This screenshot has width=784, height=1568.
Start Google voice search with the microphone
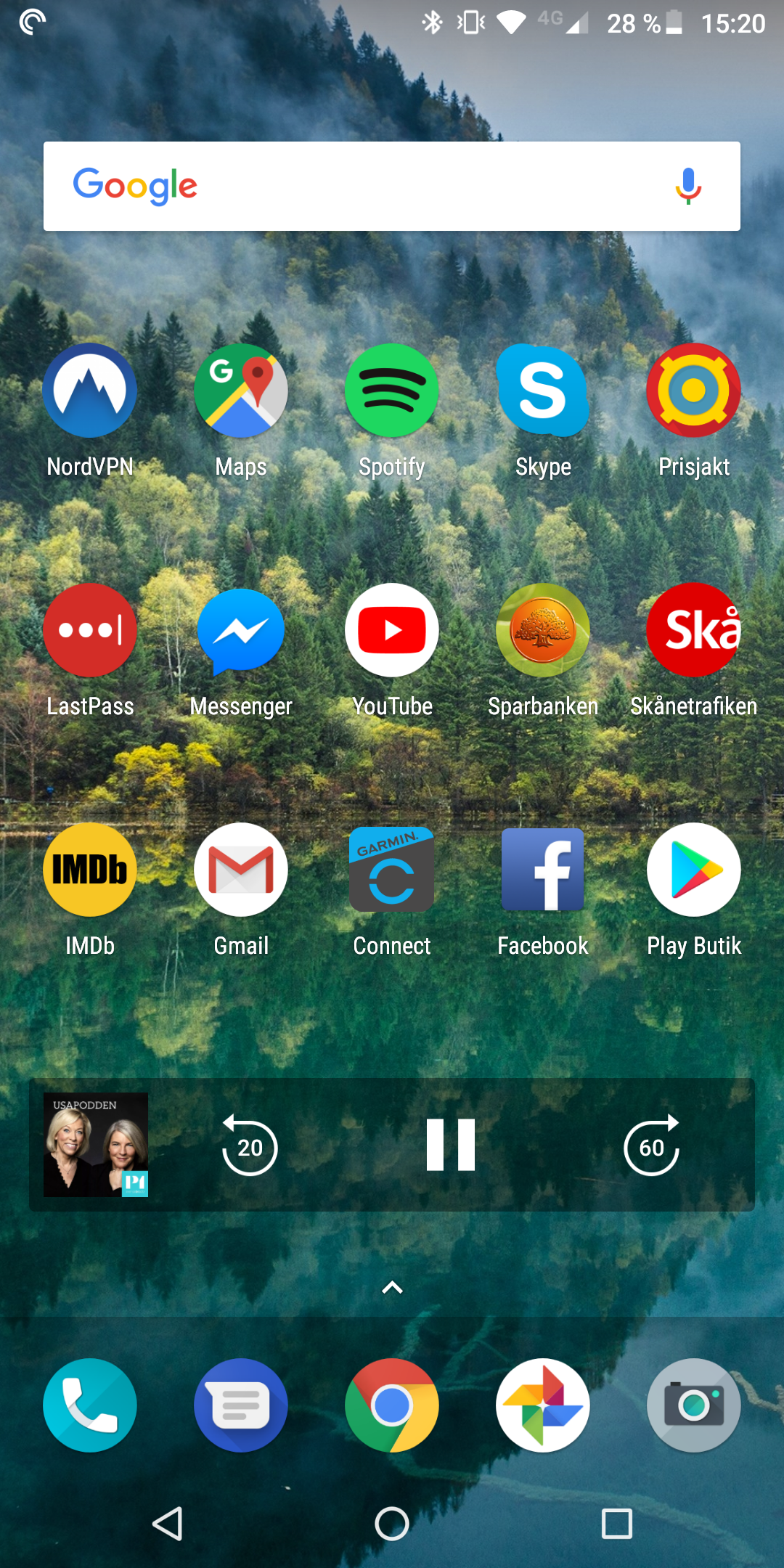(x=687, y=186)
